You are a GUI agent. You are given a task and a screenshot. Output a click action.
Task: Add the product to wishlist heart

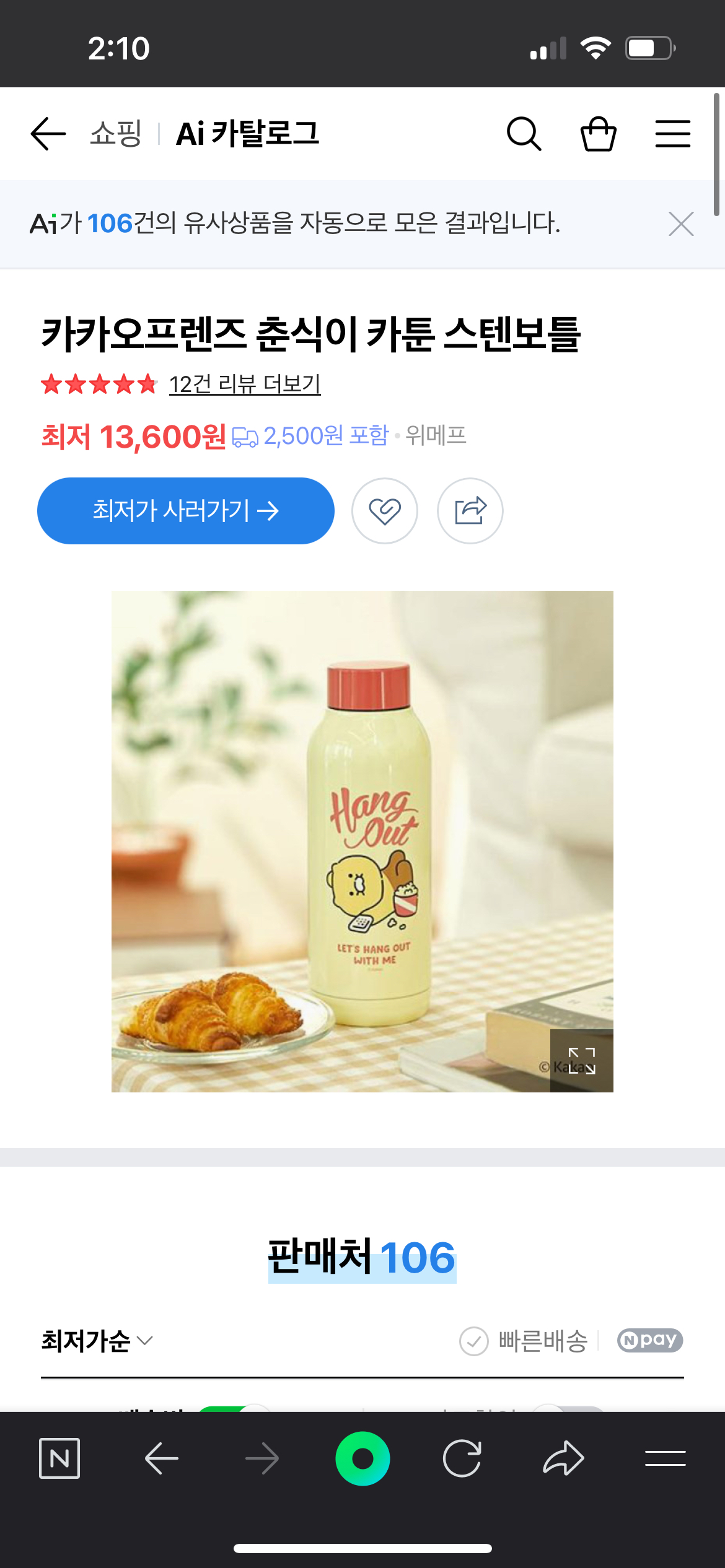coord(385,511)
